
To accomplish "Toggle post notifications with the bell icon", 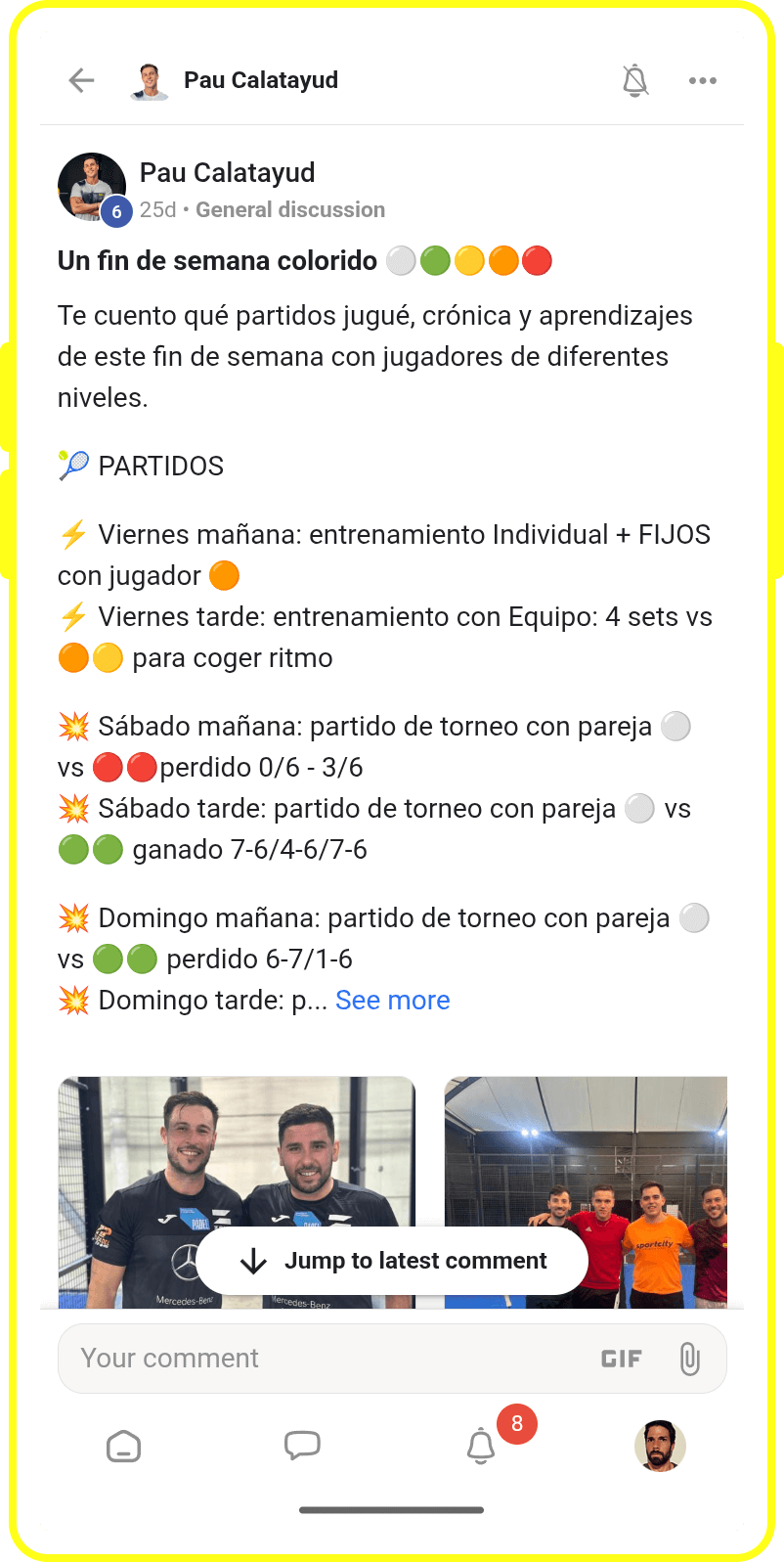I will point(635,80).
